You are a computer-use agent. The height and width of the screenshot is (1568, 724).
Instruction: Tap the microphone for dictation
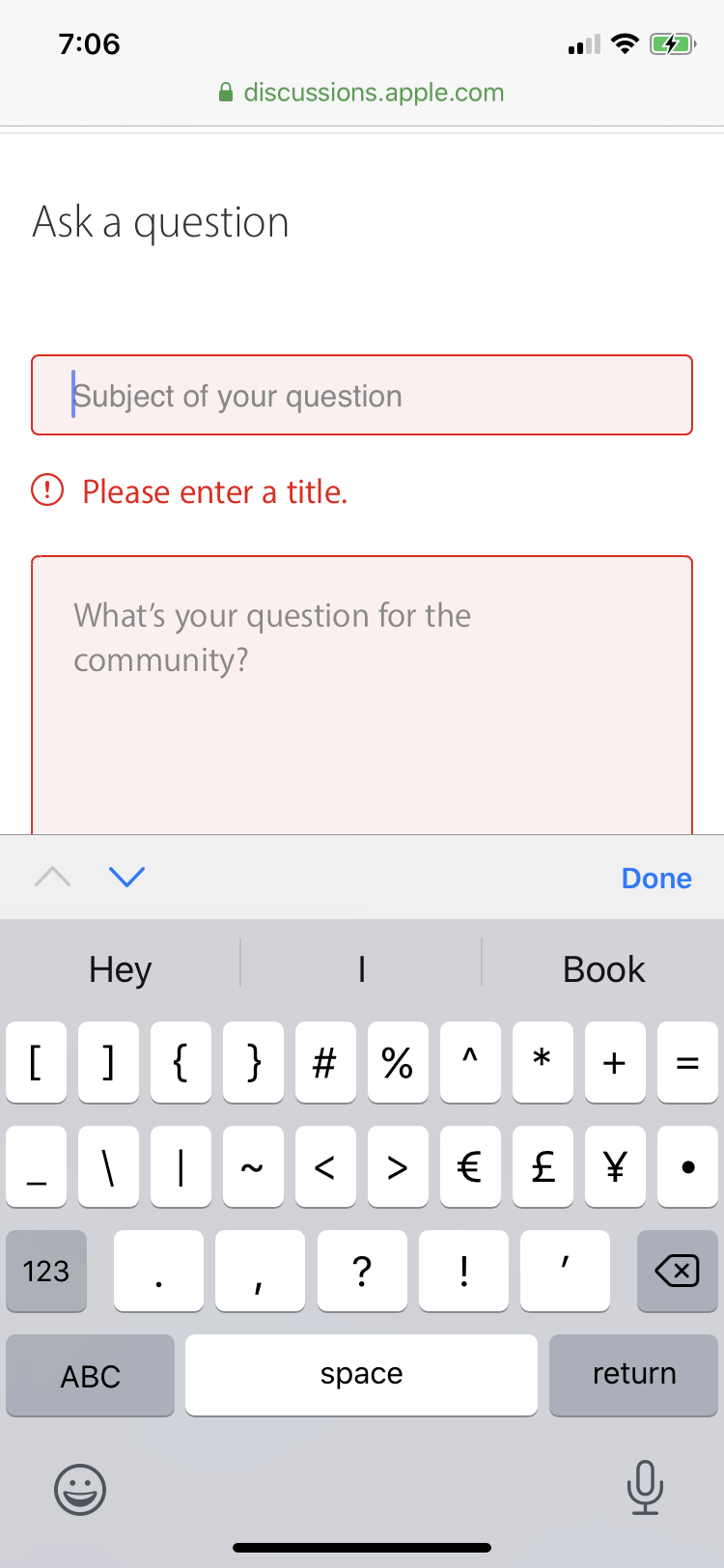pos(645,1489)
